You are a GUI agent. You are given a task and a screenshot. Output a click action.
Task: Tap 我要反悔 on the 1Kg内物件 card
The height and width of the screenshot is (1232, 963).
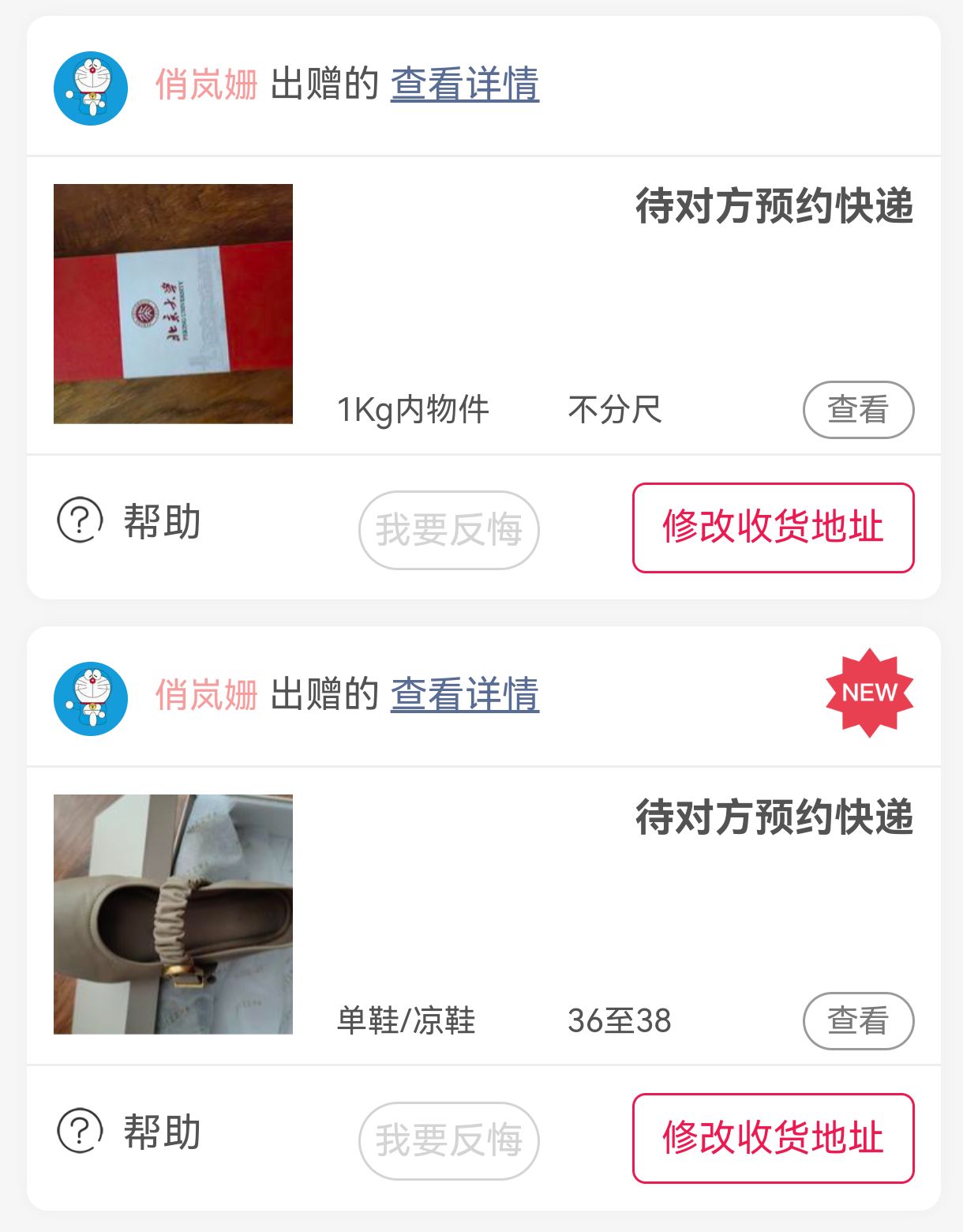[448, 529]
